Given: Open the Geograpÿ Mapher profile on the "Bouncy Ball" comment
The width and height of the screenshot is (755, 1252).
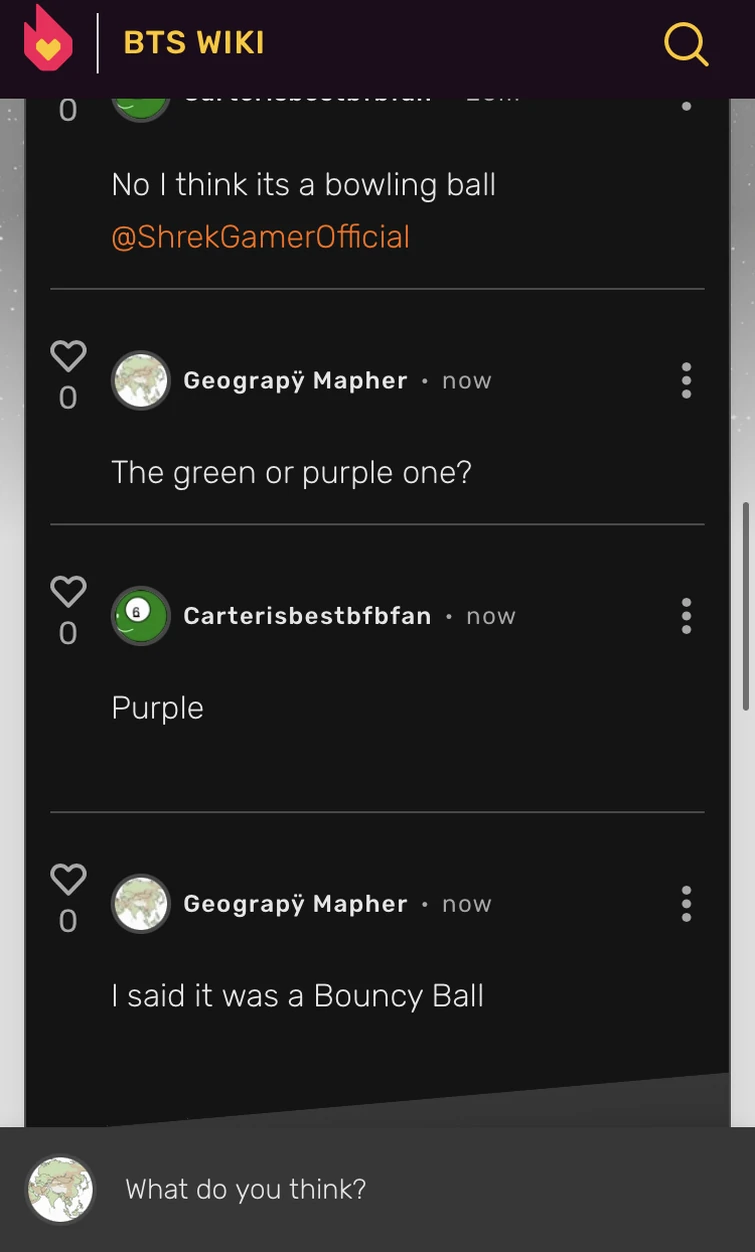Looking at the screenshot, I should (x=295, y=904).
